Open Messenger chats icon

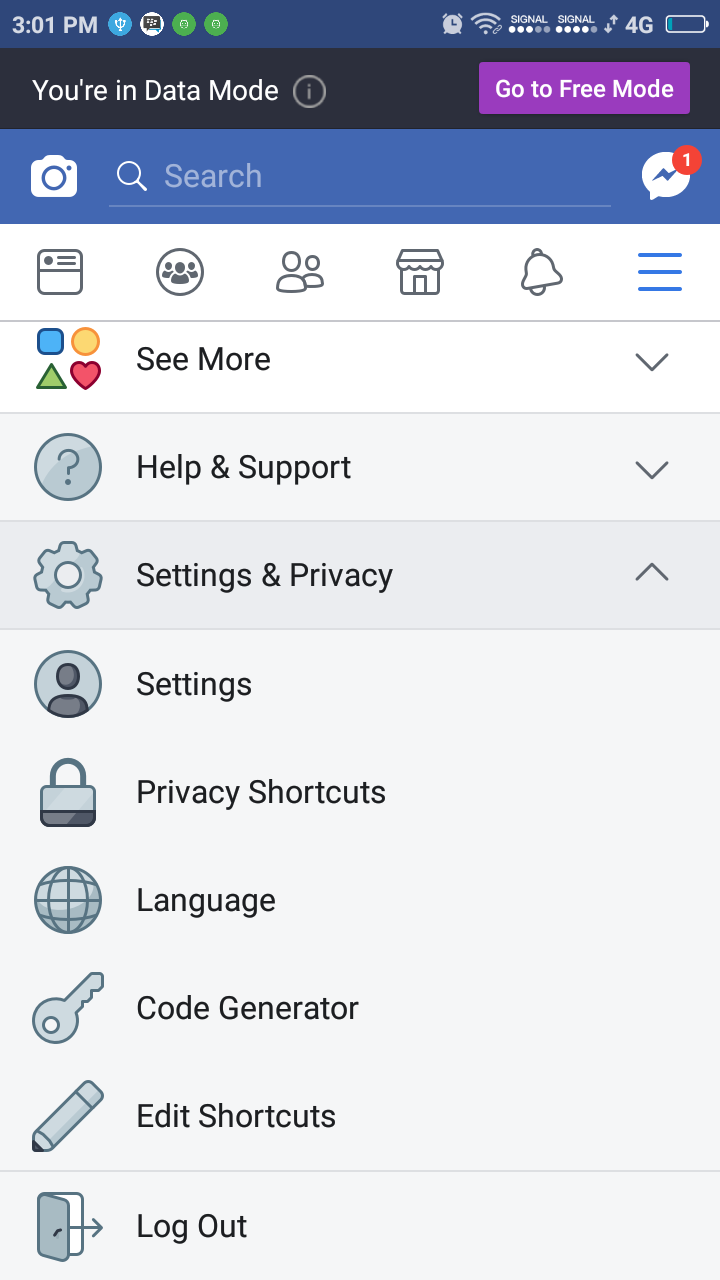pos(667,175)
